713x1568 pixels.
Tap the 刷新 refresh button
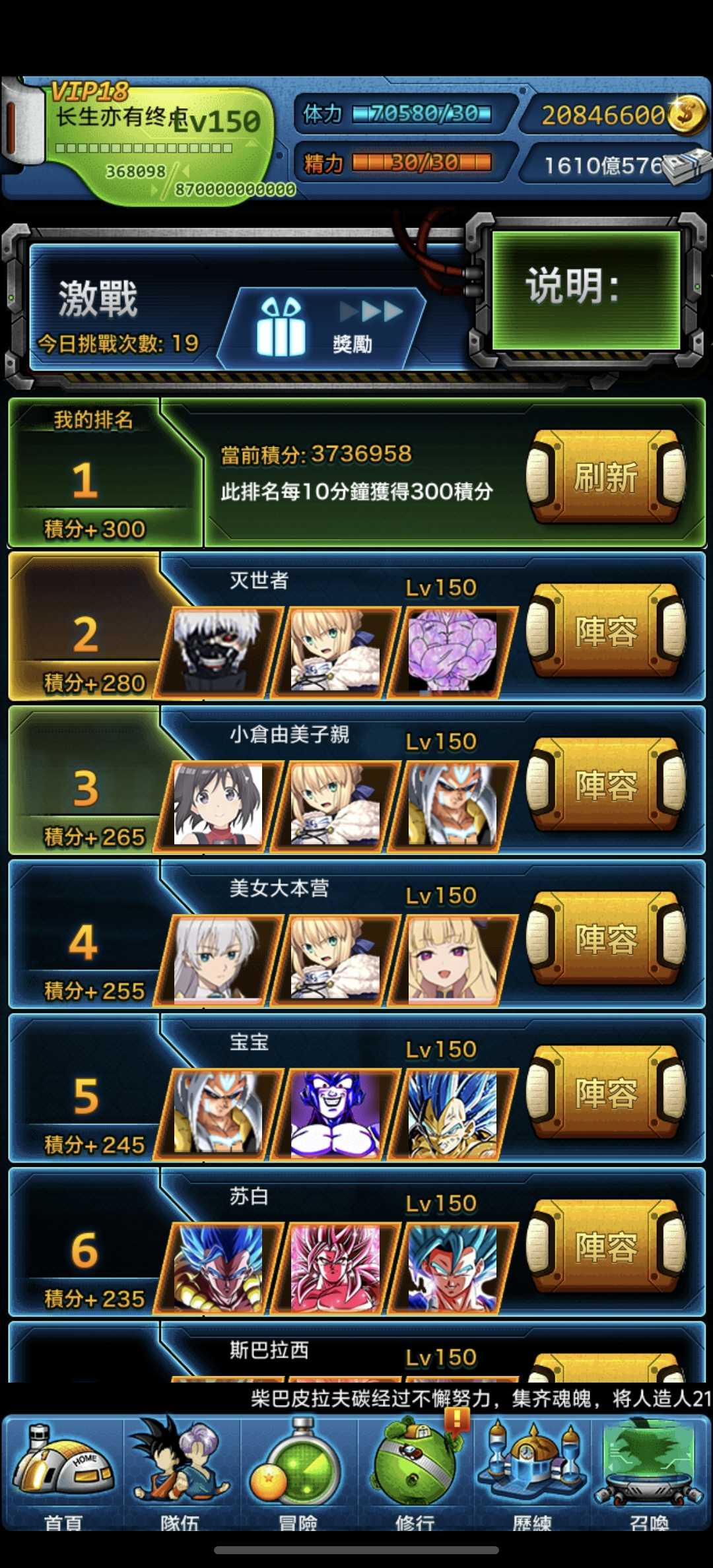point(605,477)
